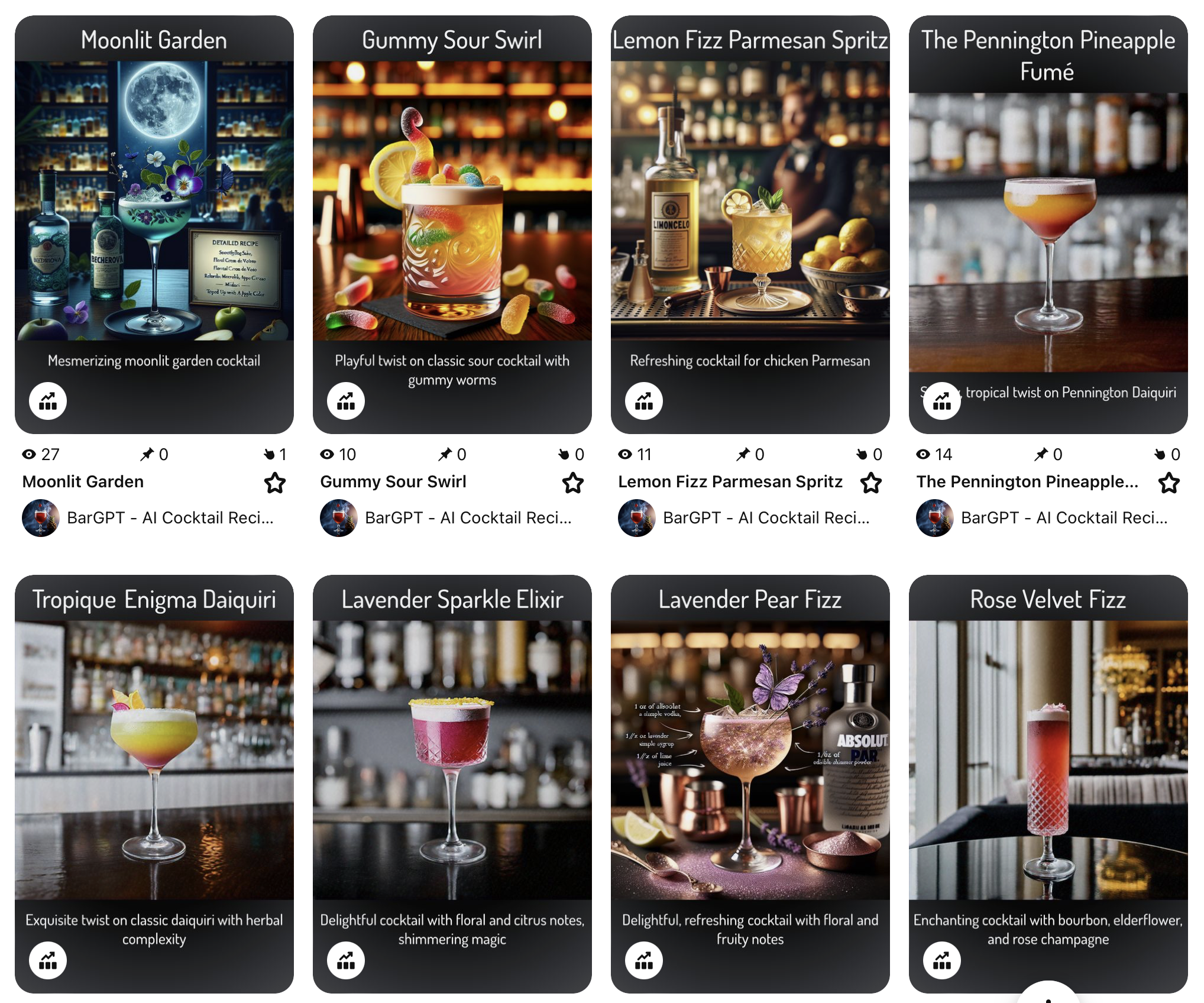Tap the chart icon on Gummy Sour Swirl

(346, 401)
